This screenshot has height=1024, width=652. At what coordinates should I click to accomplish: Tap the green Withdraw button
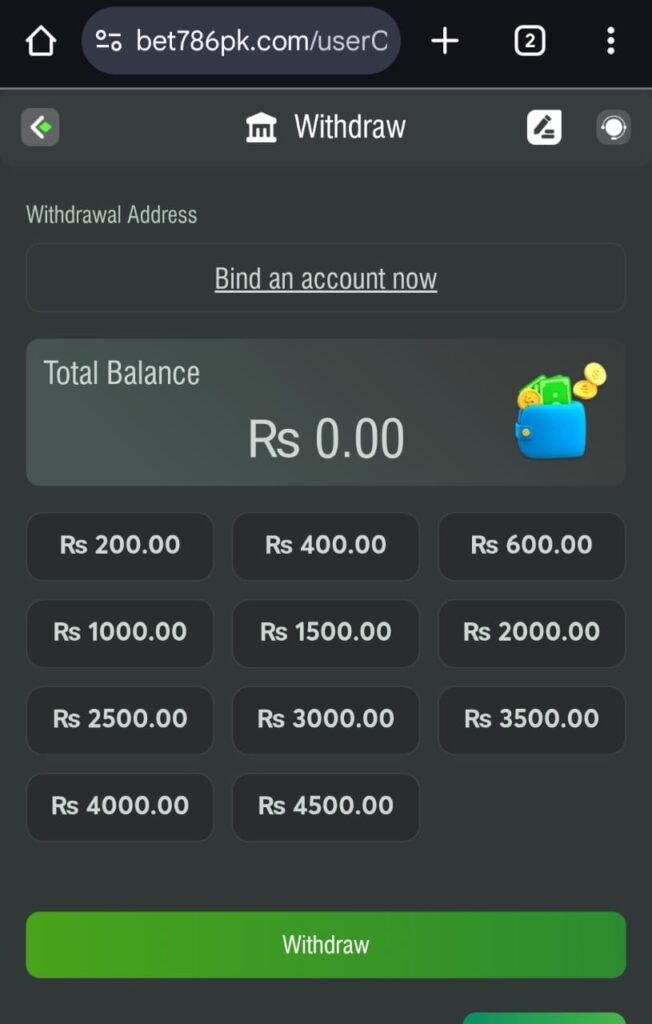326,944
